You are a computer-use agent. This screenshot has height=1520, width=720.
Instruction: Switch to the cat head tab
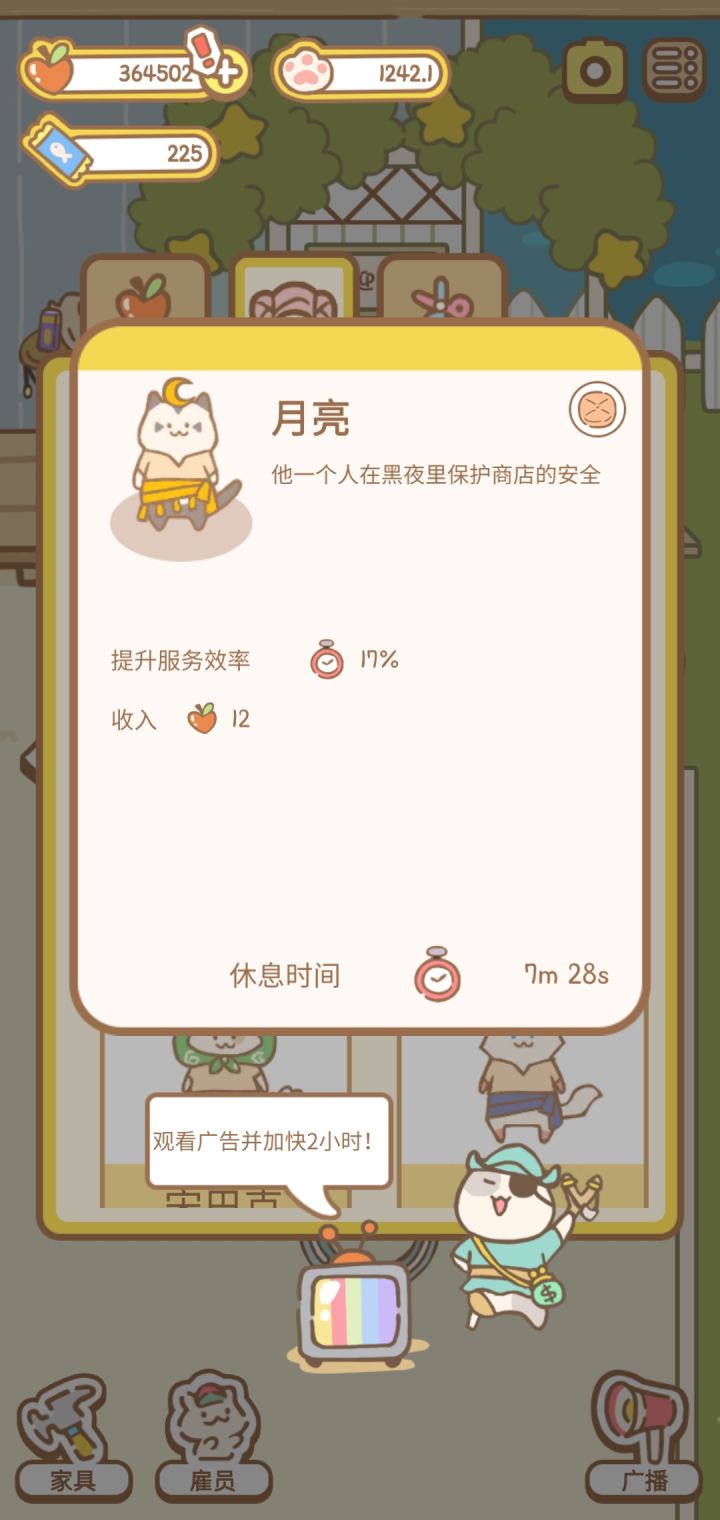pyautogui.click(x=291, y=295)
